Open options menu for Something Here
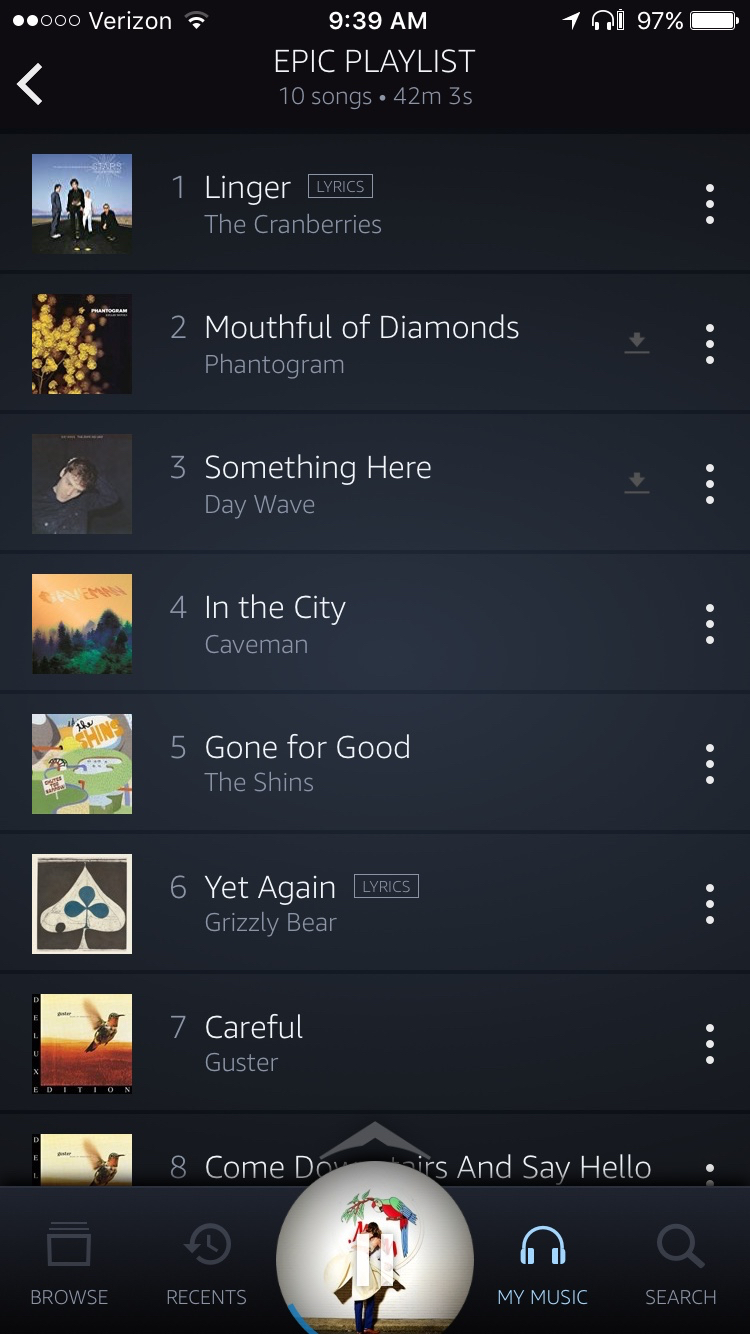Viewport: 750px width, 1334px height. (x=709, y=484)
